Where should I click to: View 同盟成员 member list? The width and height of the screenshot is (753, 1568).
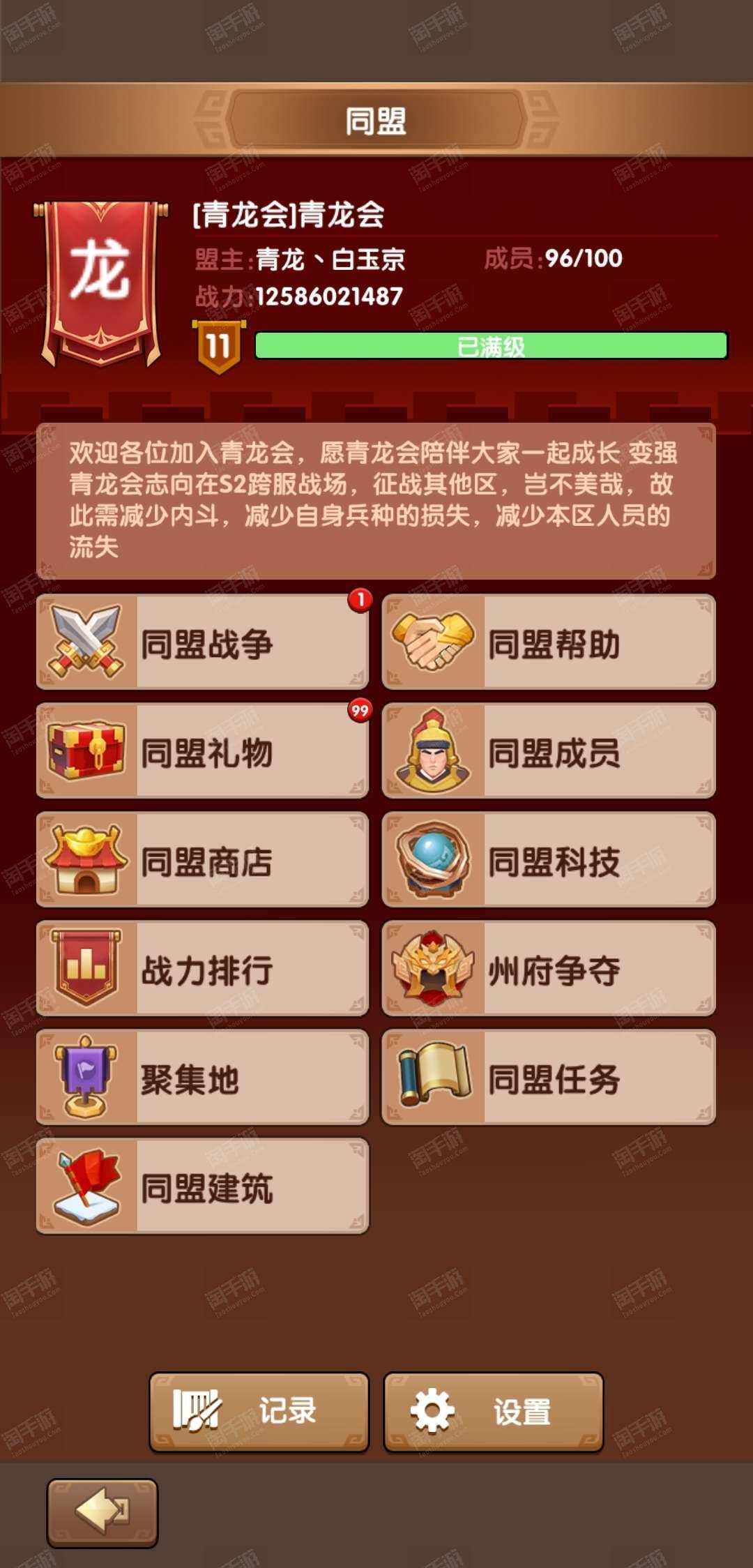pyautogui.click(x=549, y=751)
